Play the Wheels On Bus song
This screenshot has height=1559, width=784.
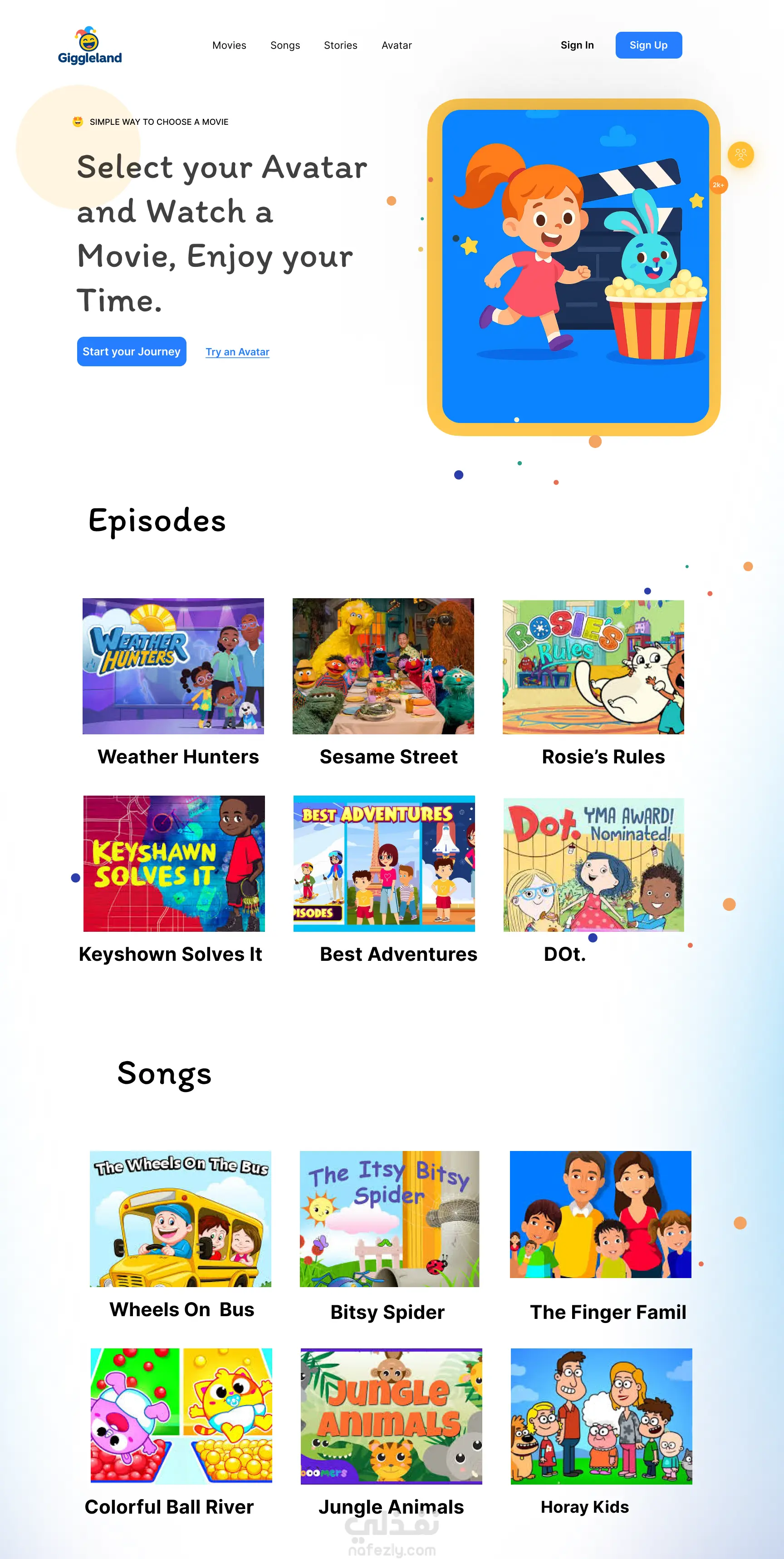coord(180,1218)
